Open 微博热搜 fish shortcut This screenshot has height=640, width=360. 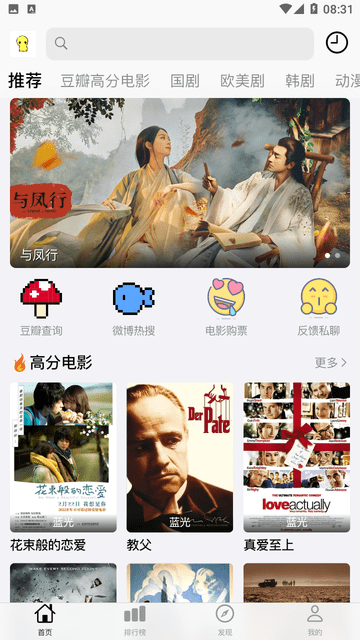(x=134, y=308)
